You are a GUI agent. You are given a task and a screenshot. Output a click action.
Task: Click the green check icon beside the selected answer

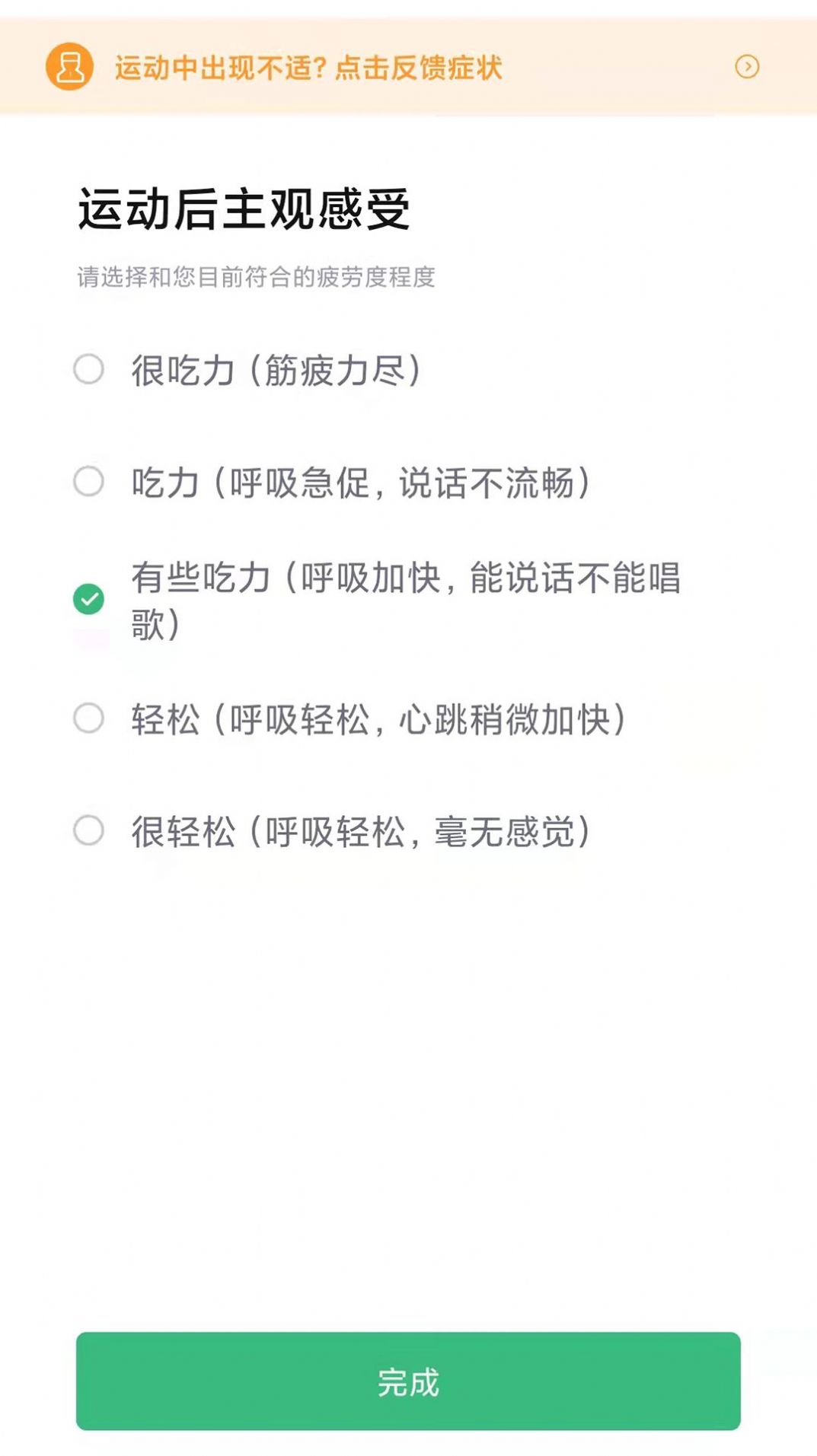(88, 599)
